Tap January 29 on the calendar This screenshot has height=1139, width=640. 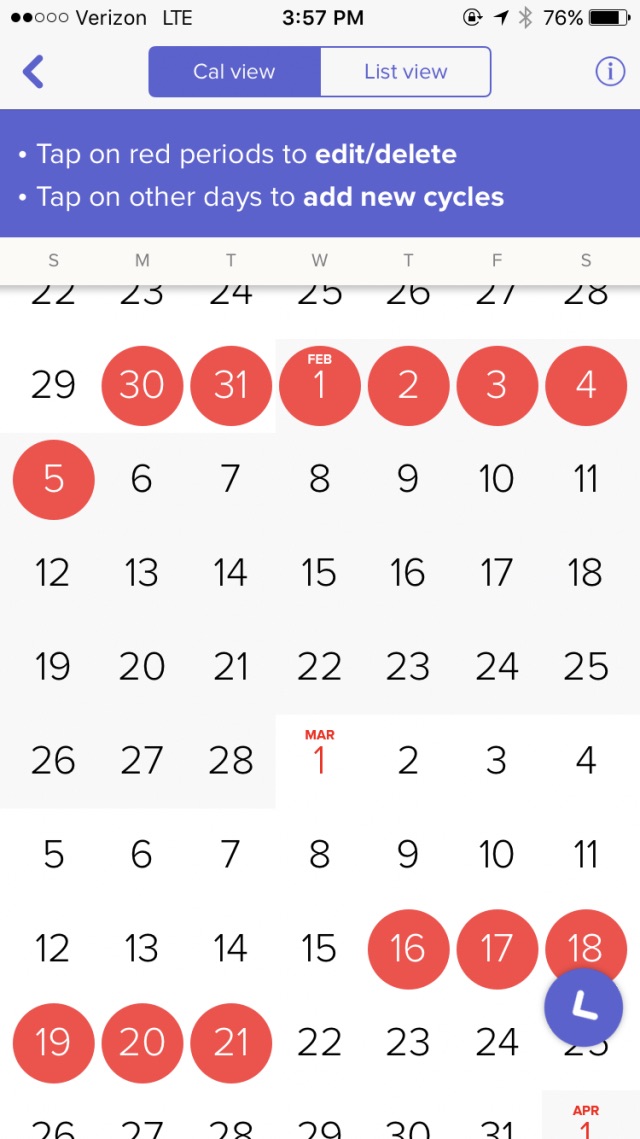tap(54, 386)
